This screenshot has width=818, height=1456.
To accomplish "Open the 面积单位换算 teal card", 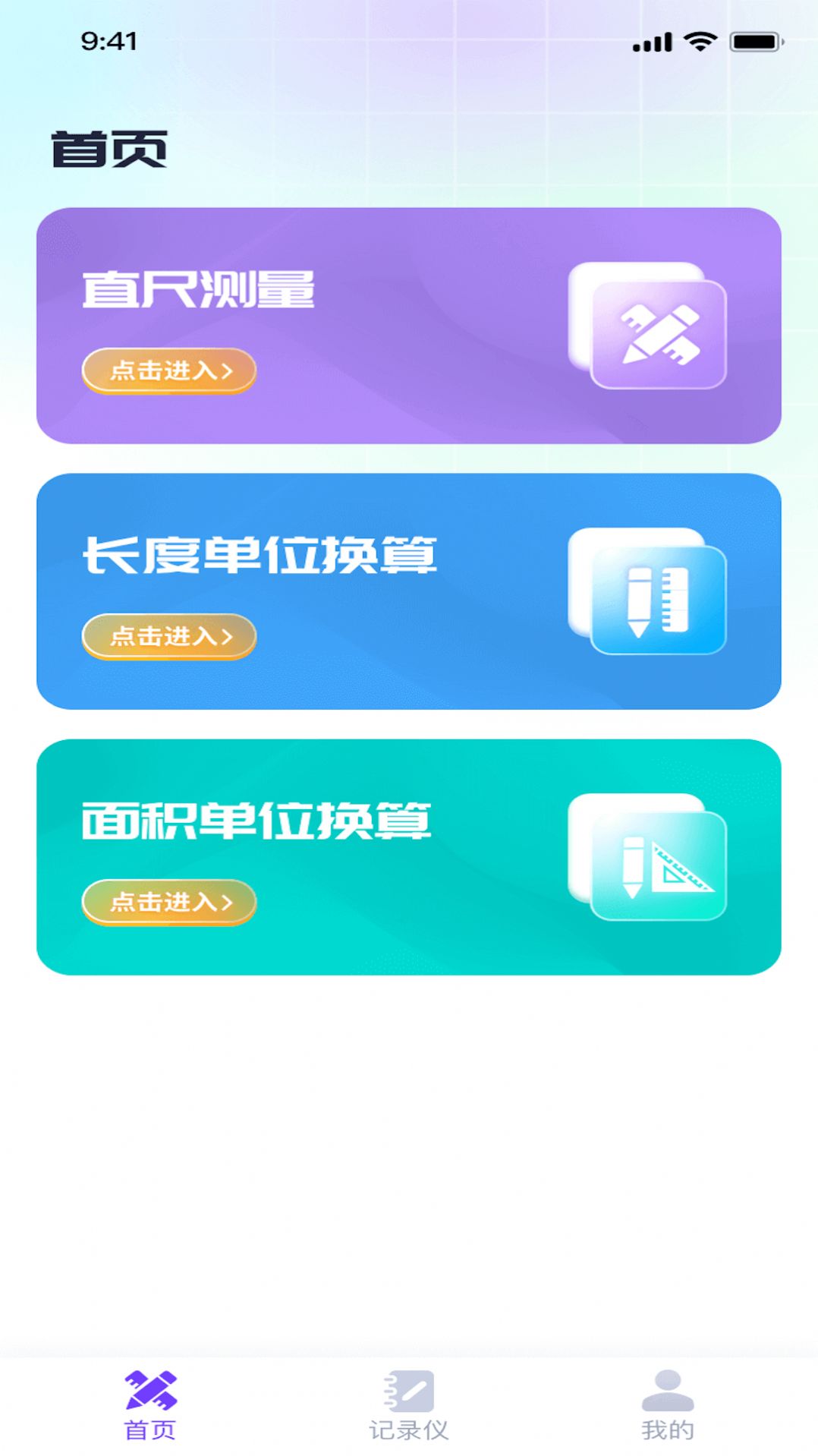I will point(409,854).
